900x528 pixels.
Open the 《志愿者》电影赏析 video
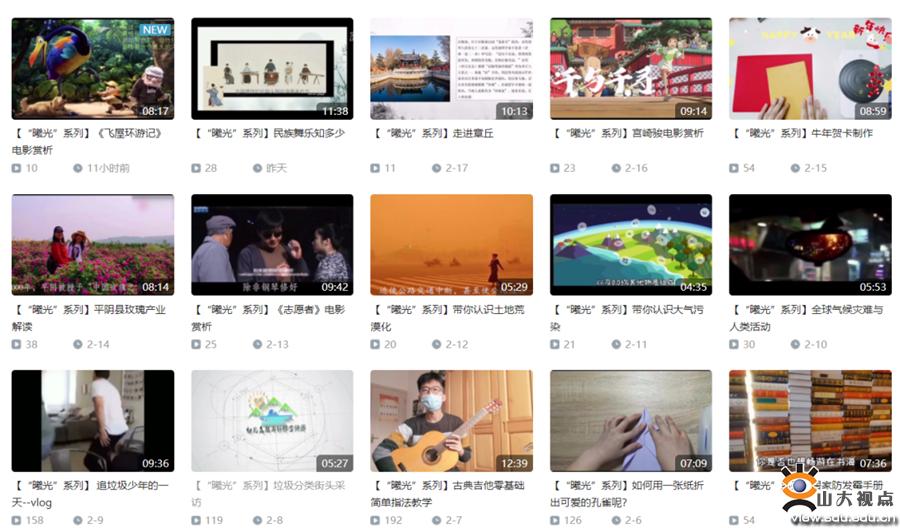272,244
